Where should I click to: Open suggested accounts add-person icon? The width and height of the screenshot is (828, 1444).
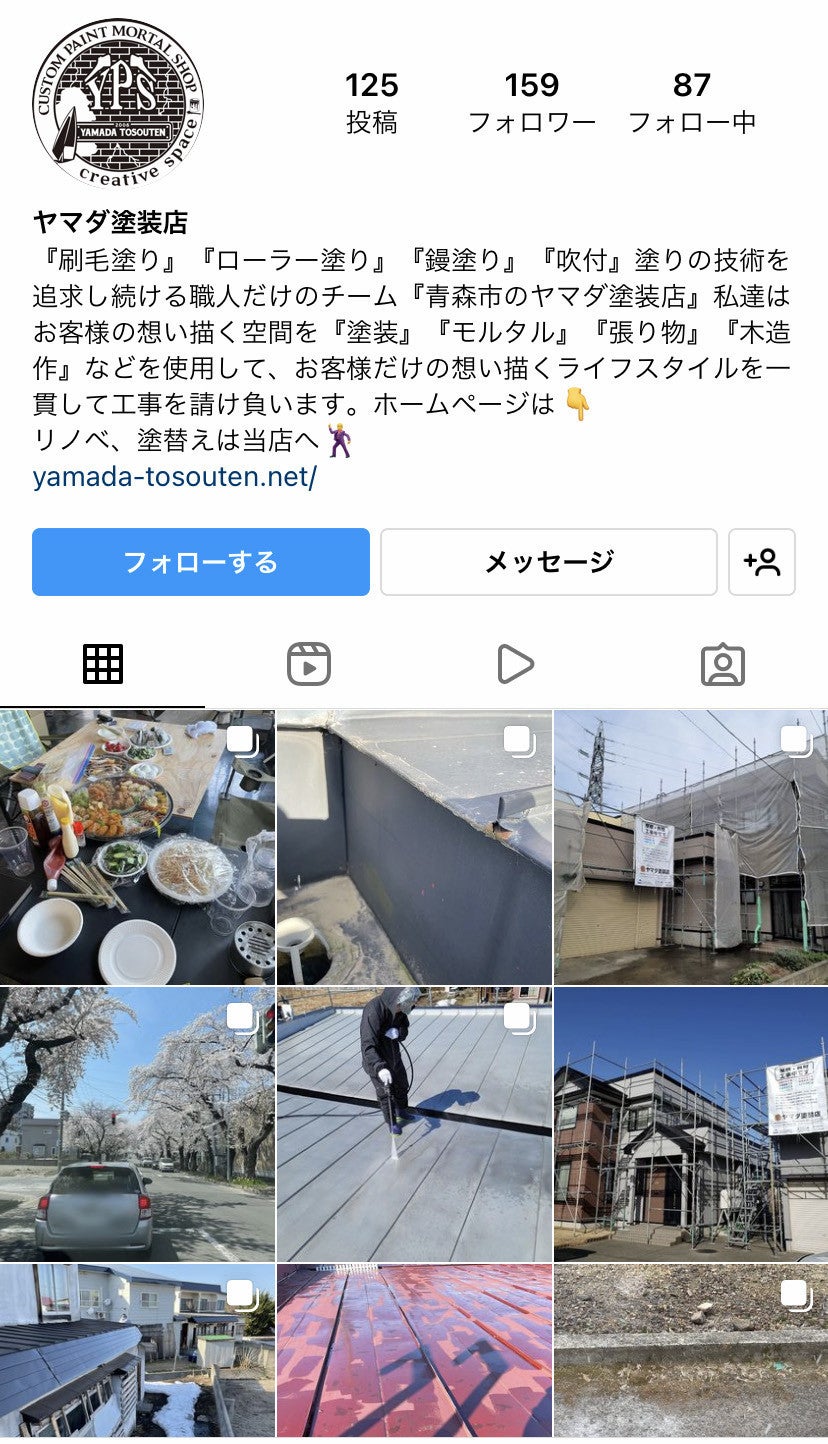(762, 562)
